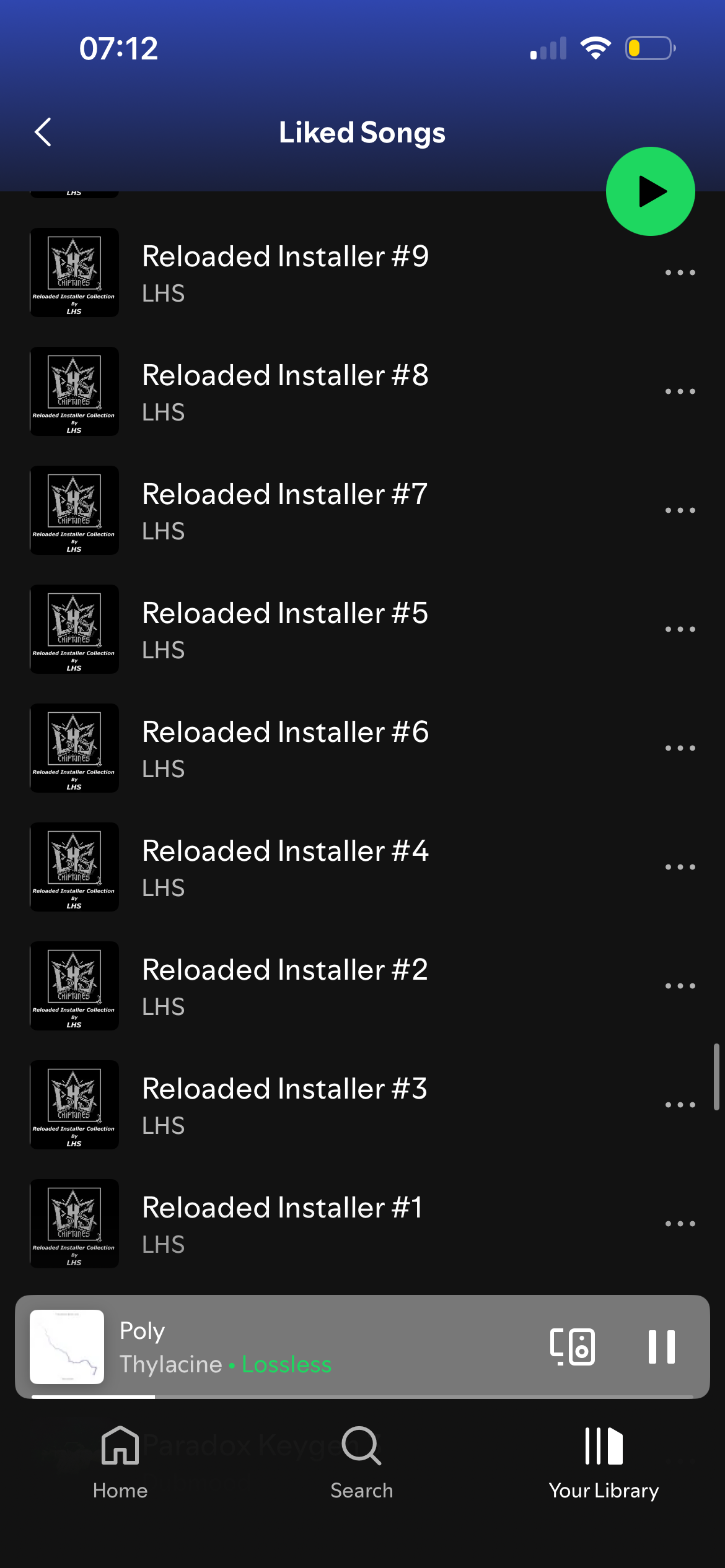Play Reloaded Installer #1
Viewport: 725px width, 1568px height.
[x=285, y=1224]
